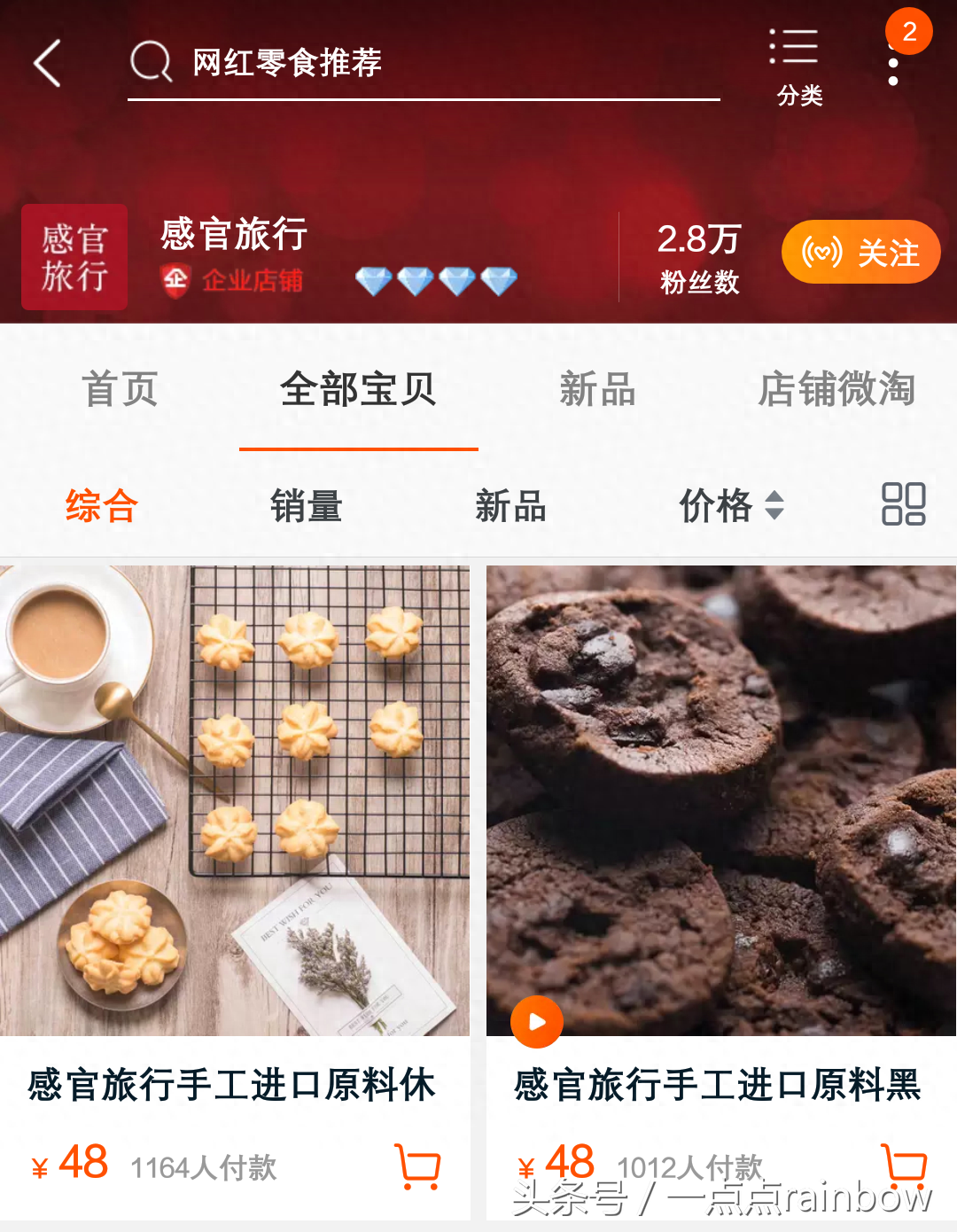This screenshot has width=957, height=1232.
Task: Open the 感官旅行手工进口原料休 cookie product
Action: pos(234,800)
